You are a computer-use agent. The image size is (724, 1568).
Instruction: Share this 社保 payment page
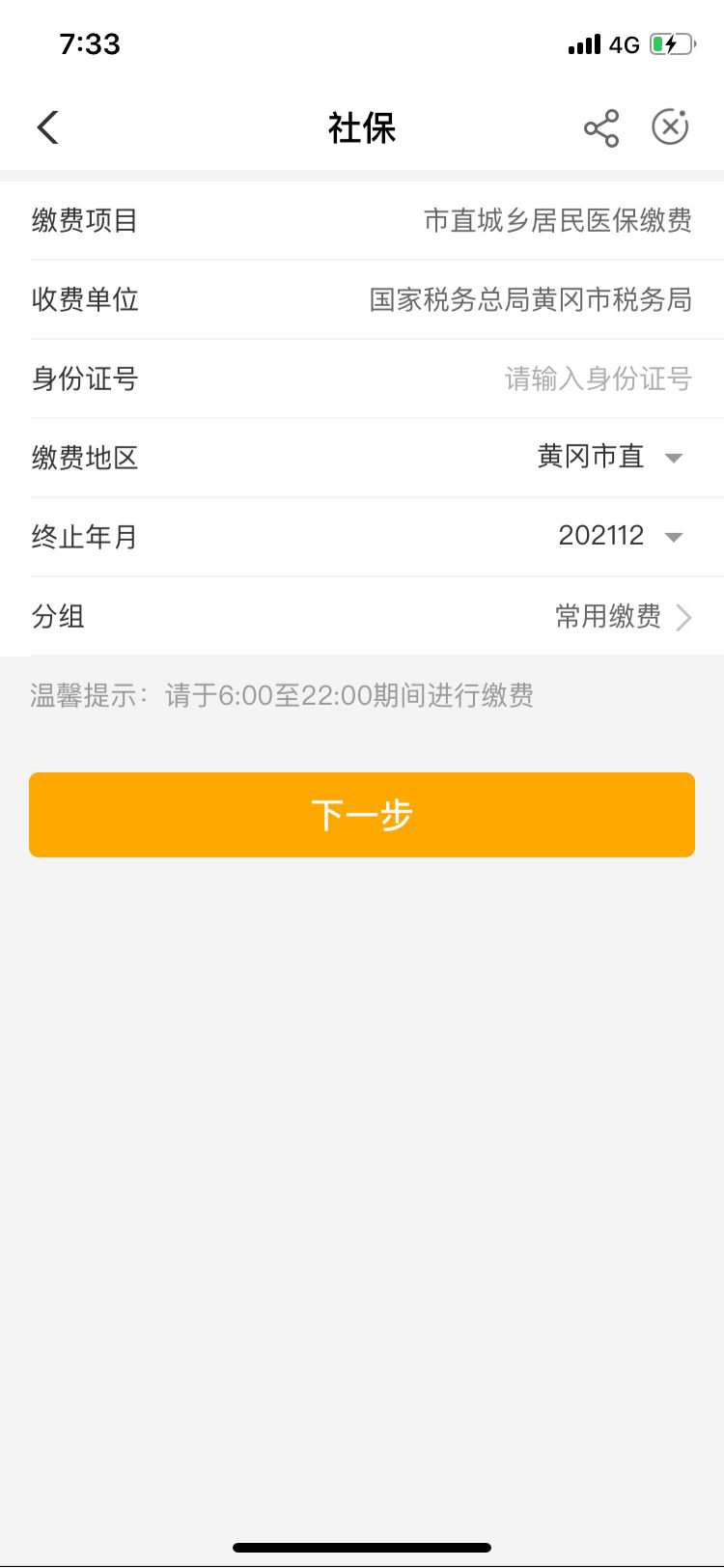[600, 128]
